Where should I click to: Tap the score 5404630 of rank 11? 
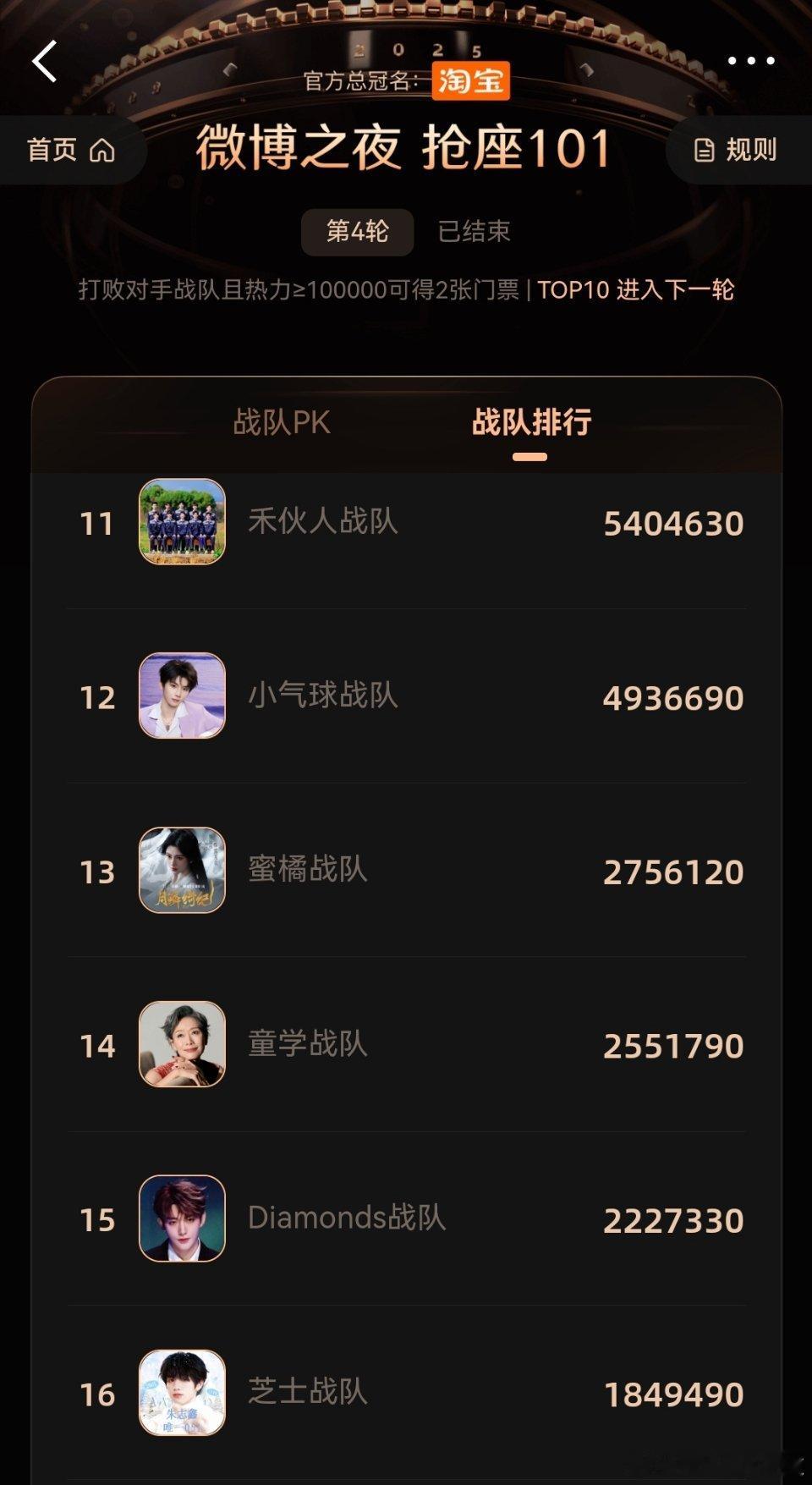pyautogui.click(x=673, y=523)
